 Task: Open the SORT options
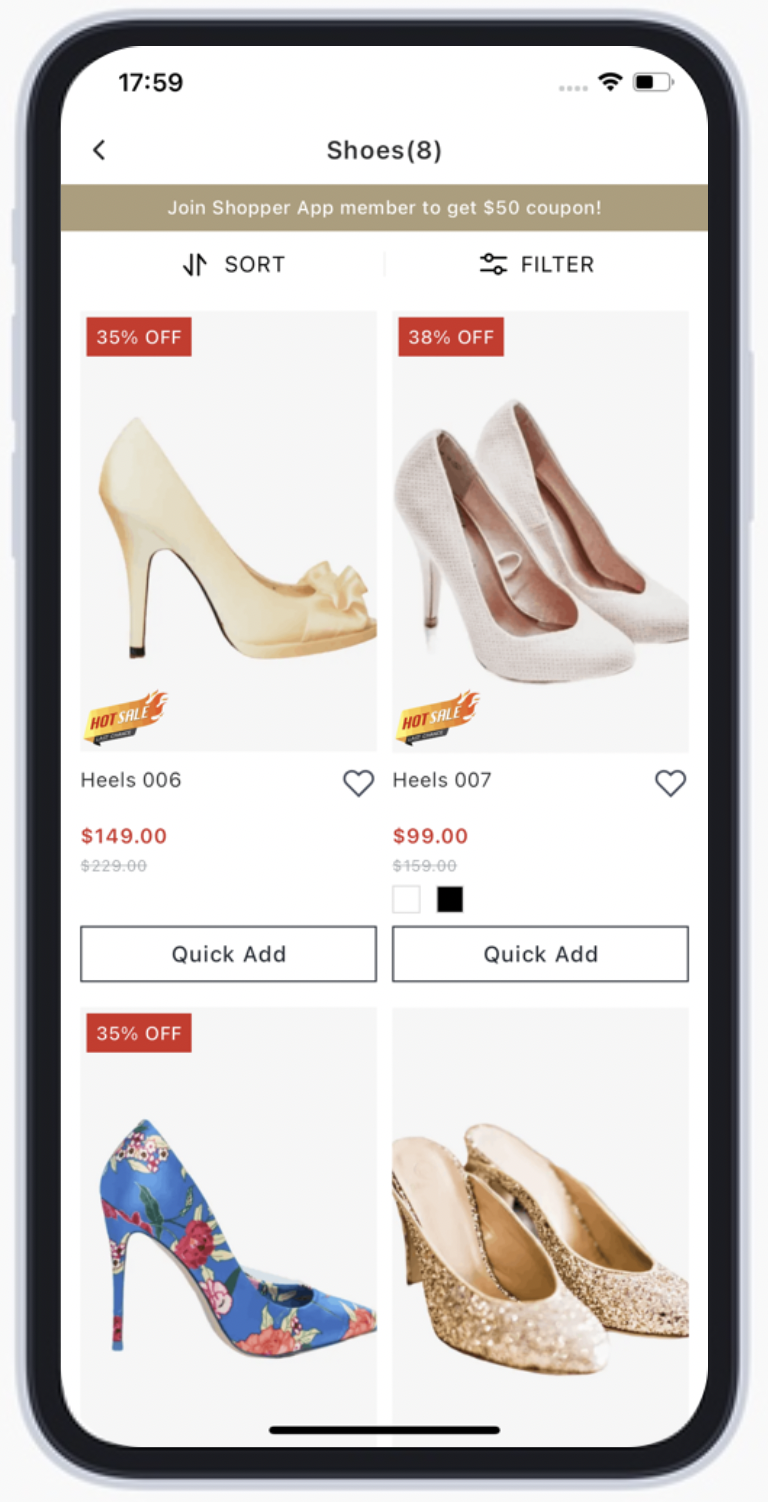[234, 264]
